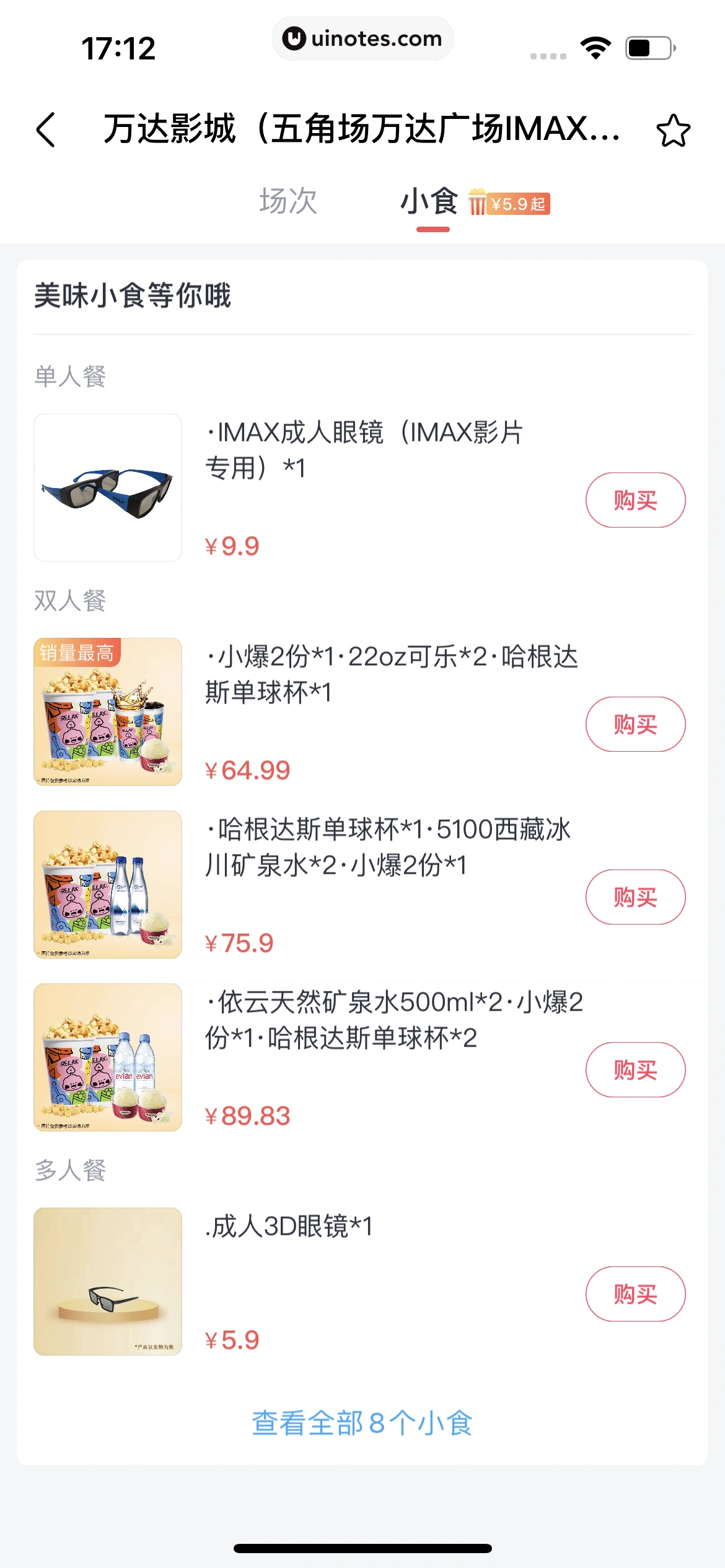
Task: Open the 5100西藏冰川 water combo image
Action: pos(108,884)
